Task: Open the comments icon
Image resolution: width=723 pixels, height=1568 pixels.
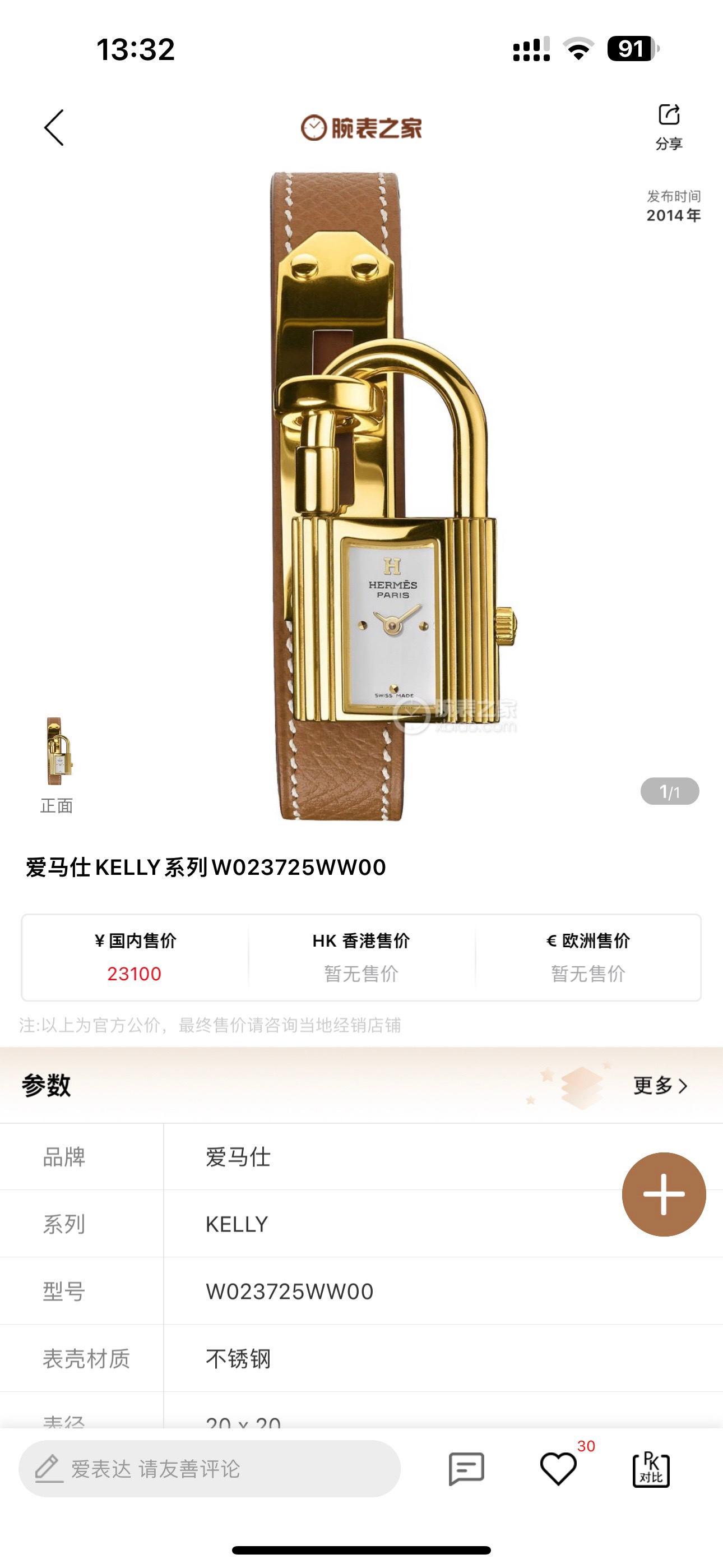Action: point(466,1469)
